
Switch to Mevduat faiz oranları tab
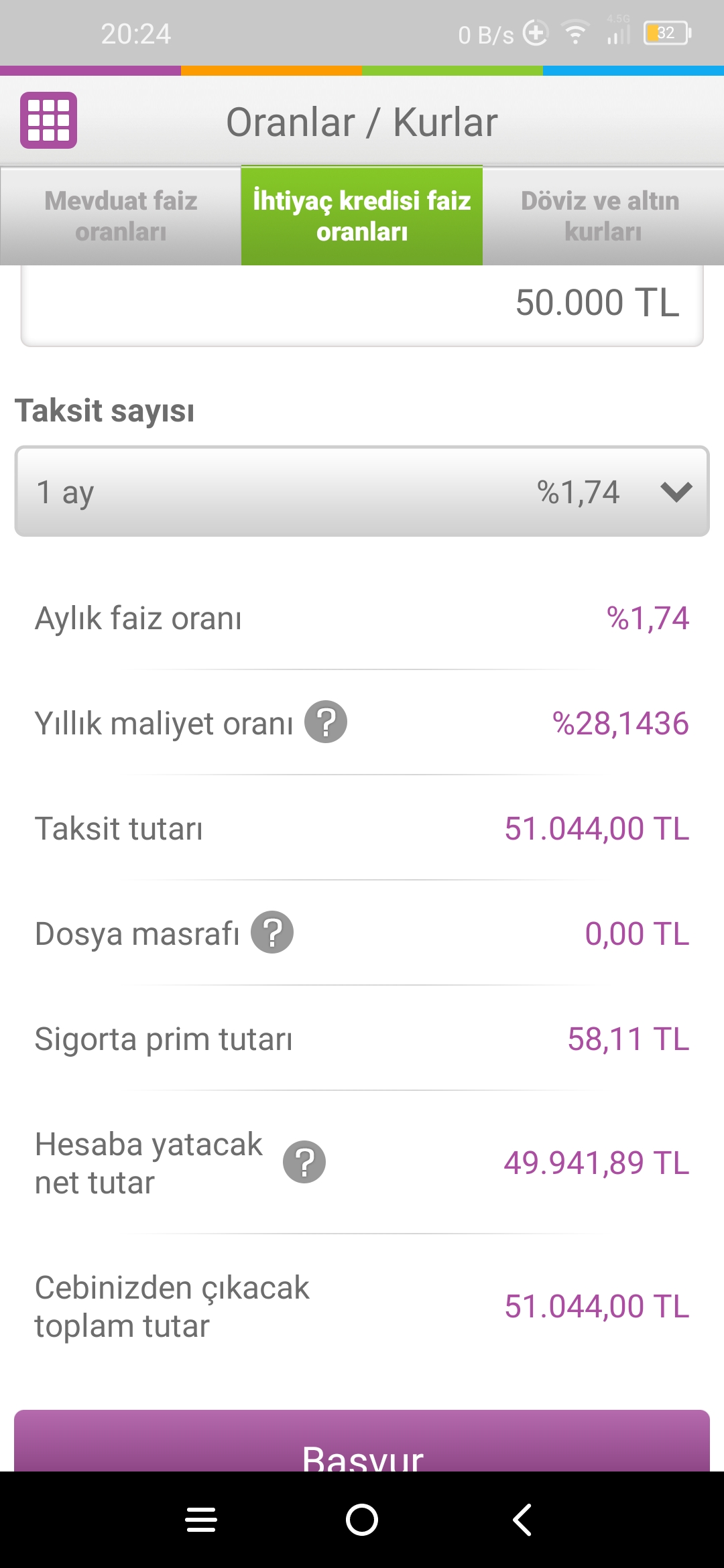coord(121,216)
